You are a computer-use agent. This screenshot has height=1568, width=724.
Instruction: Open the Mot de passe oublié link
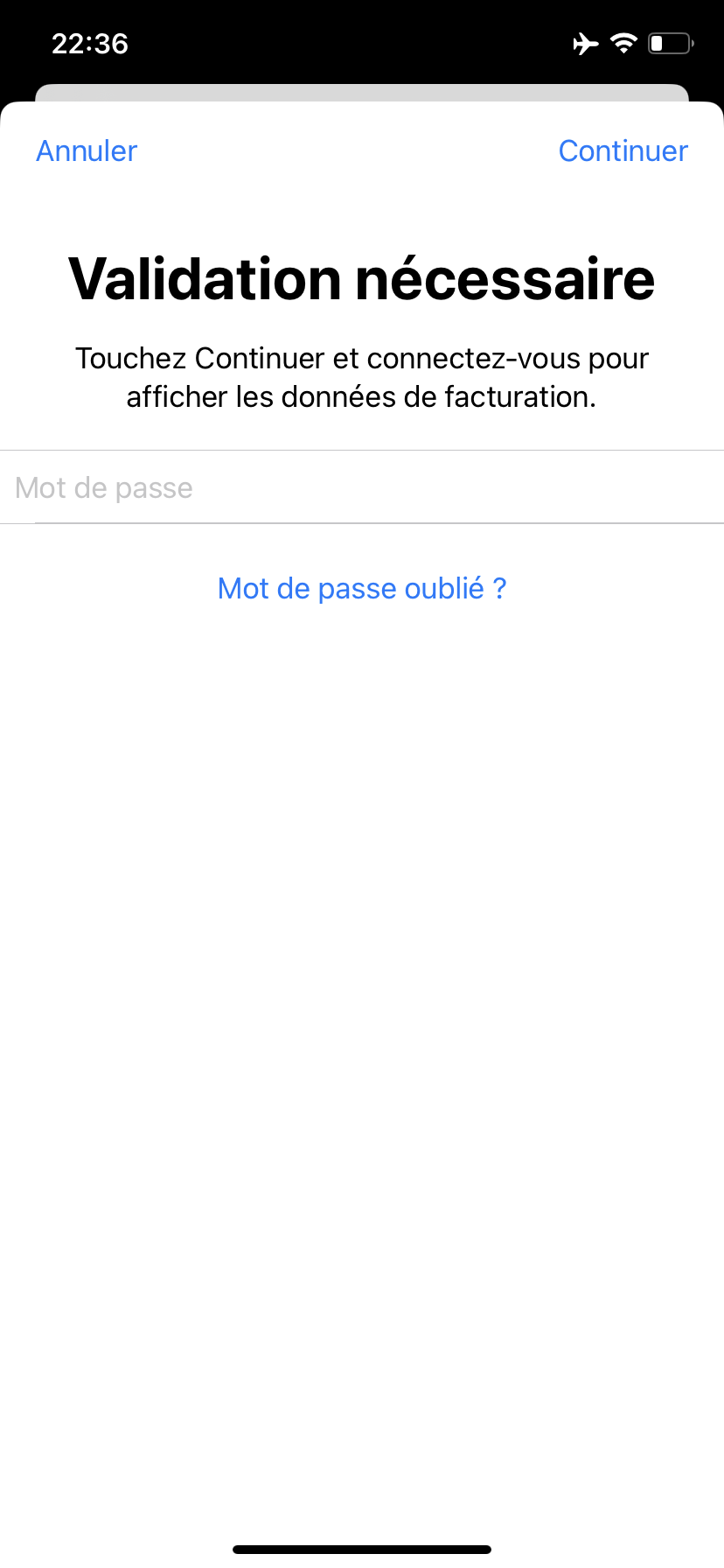click(362, 588)
